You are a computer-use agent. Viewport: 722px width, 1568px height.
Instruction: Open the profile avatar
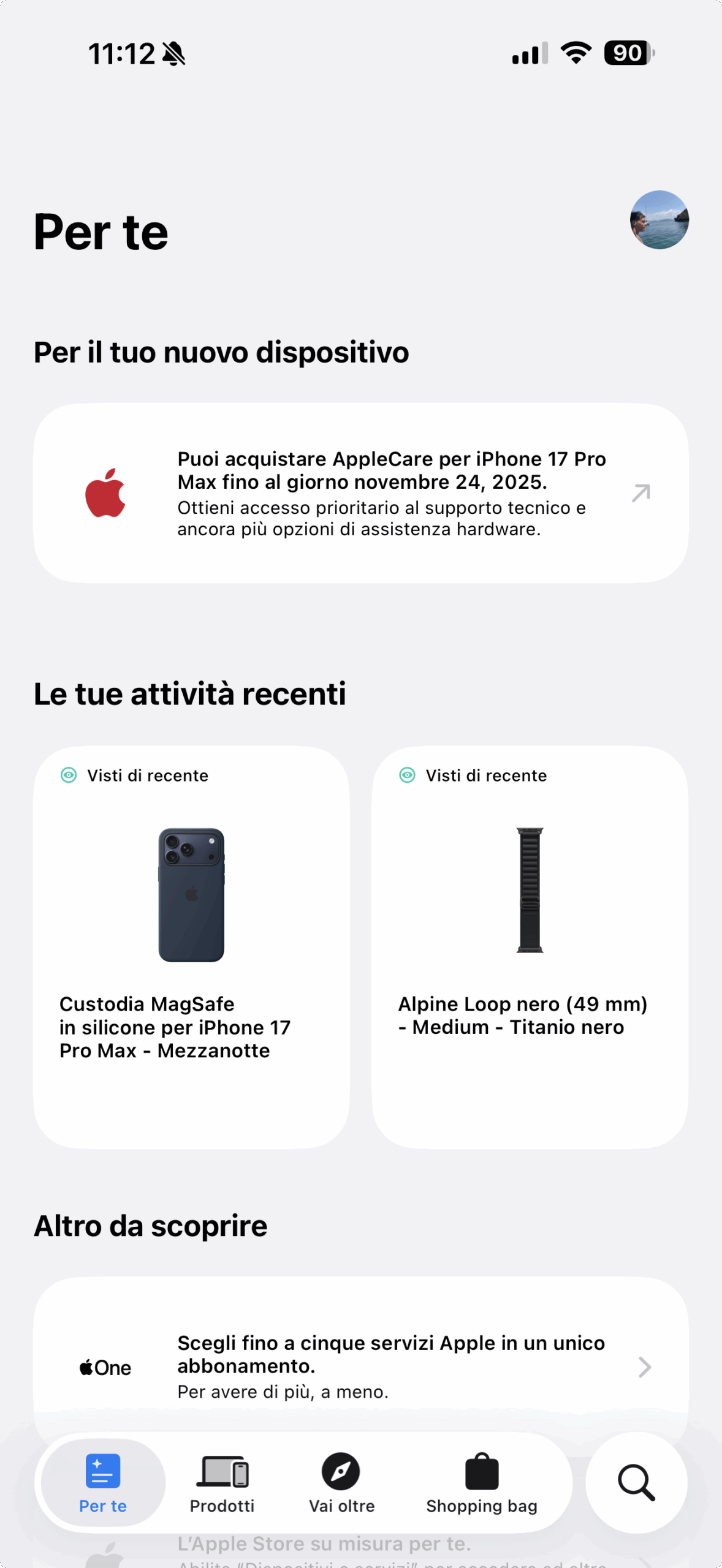pyautogui.click(x=659, y=220)
